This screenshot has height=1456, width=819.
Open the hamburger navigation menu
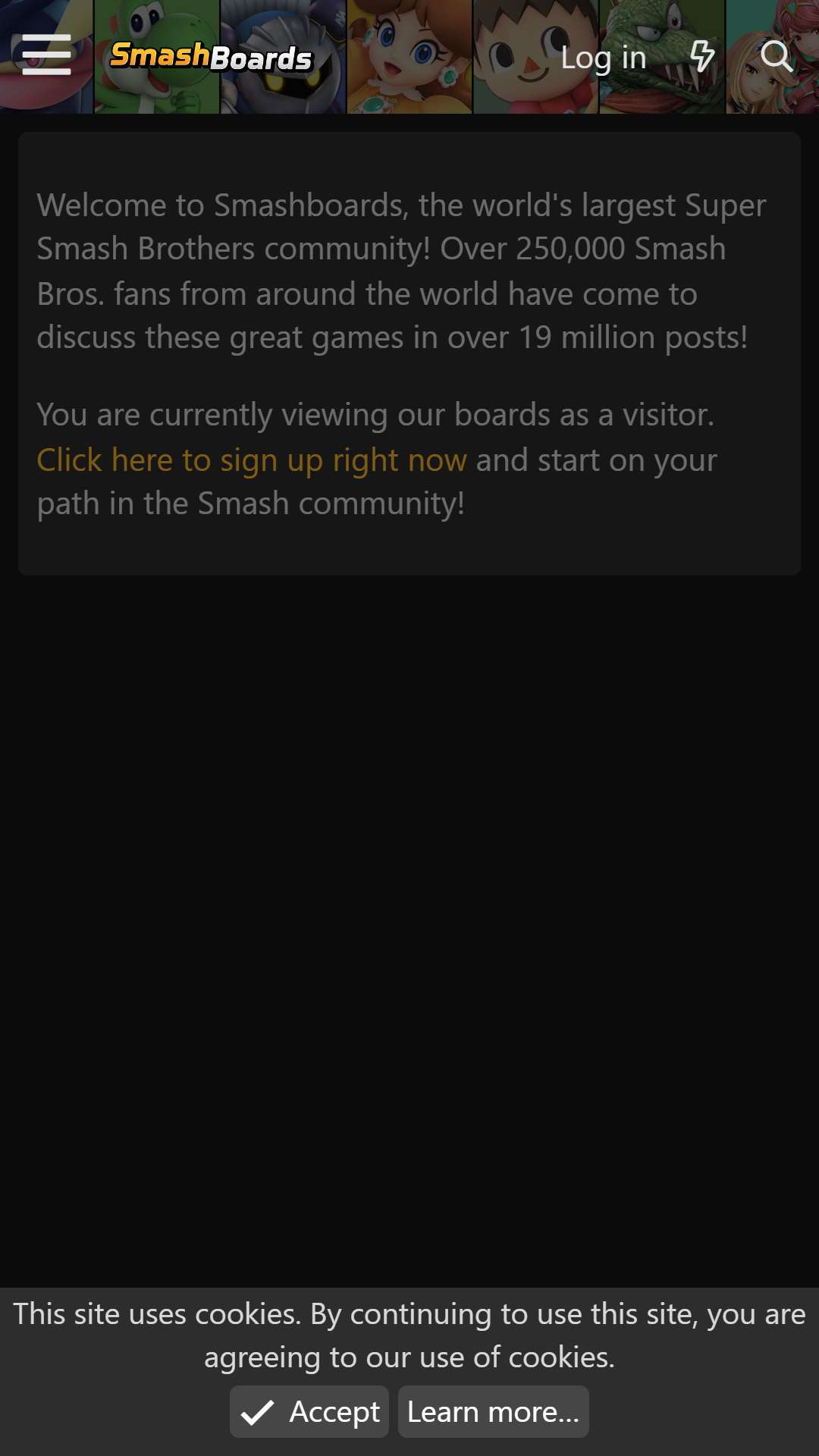tap(46, 55)
